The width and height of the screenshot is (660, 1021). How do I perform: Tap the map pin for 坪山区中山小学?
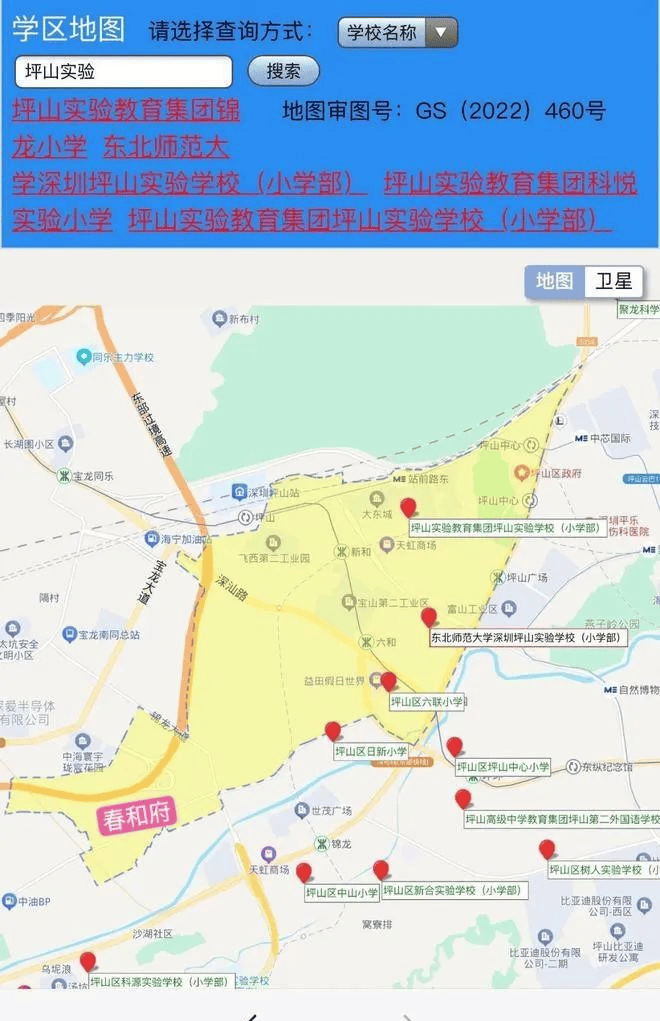point(304,872)
